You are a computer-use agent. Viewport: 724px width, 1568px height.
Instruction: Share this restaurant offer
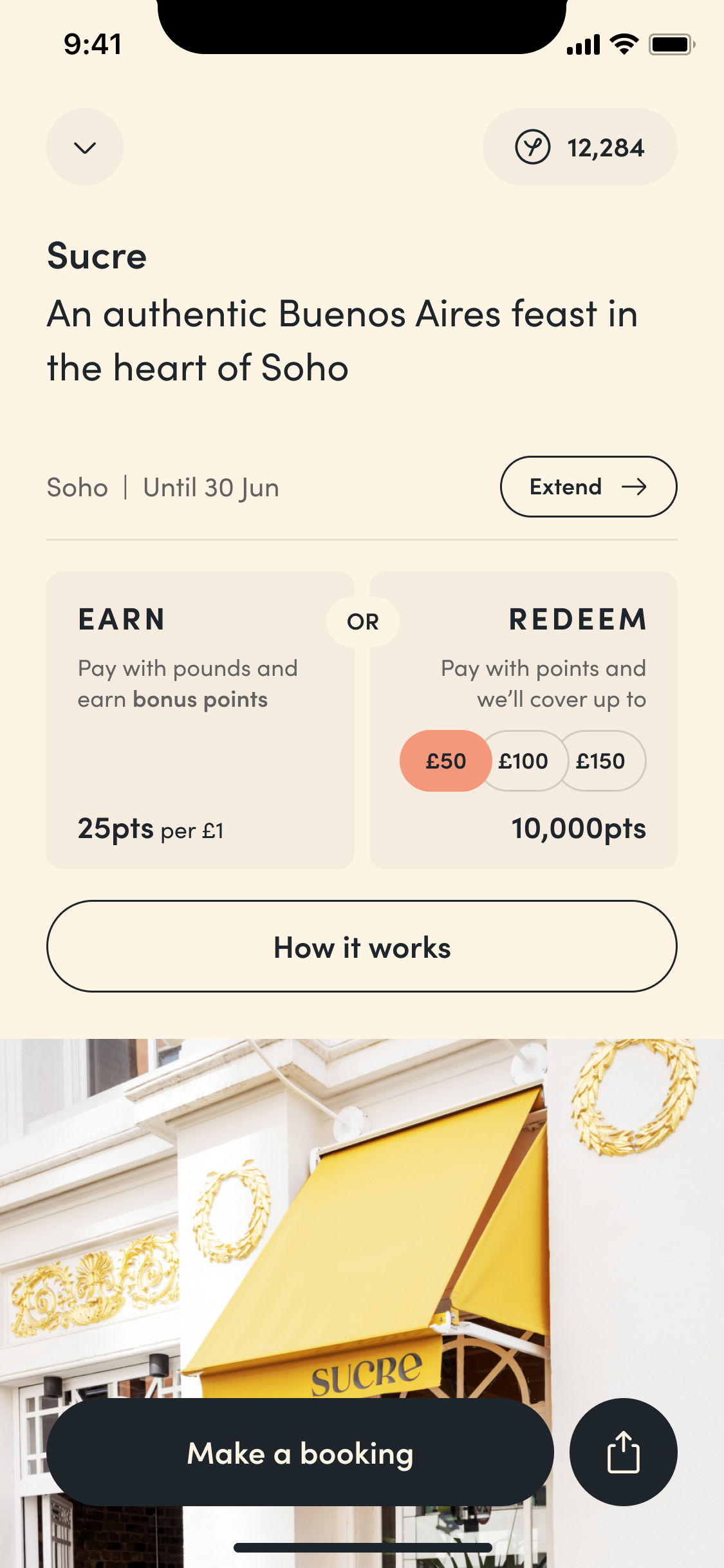623,1452
